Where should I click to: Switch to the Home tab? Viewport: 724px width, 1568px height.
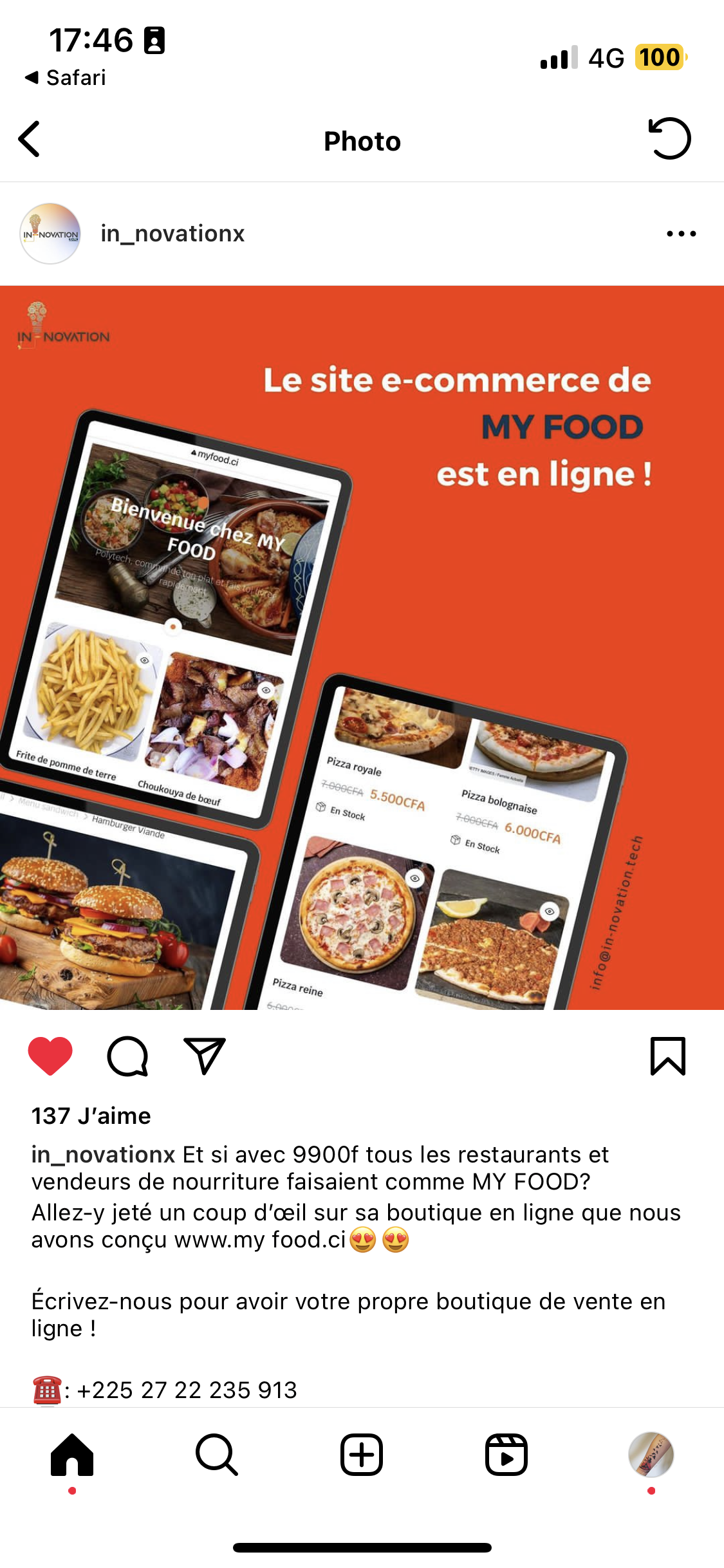click(72, 1455)
